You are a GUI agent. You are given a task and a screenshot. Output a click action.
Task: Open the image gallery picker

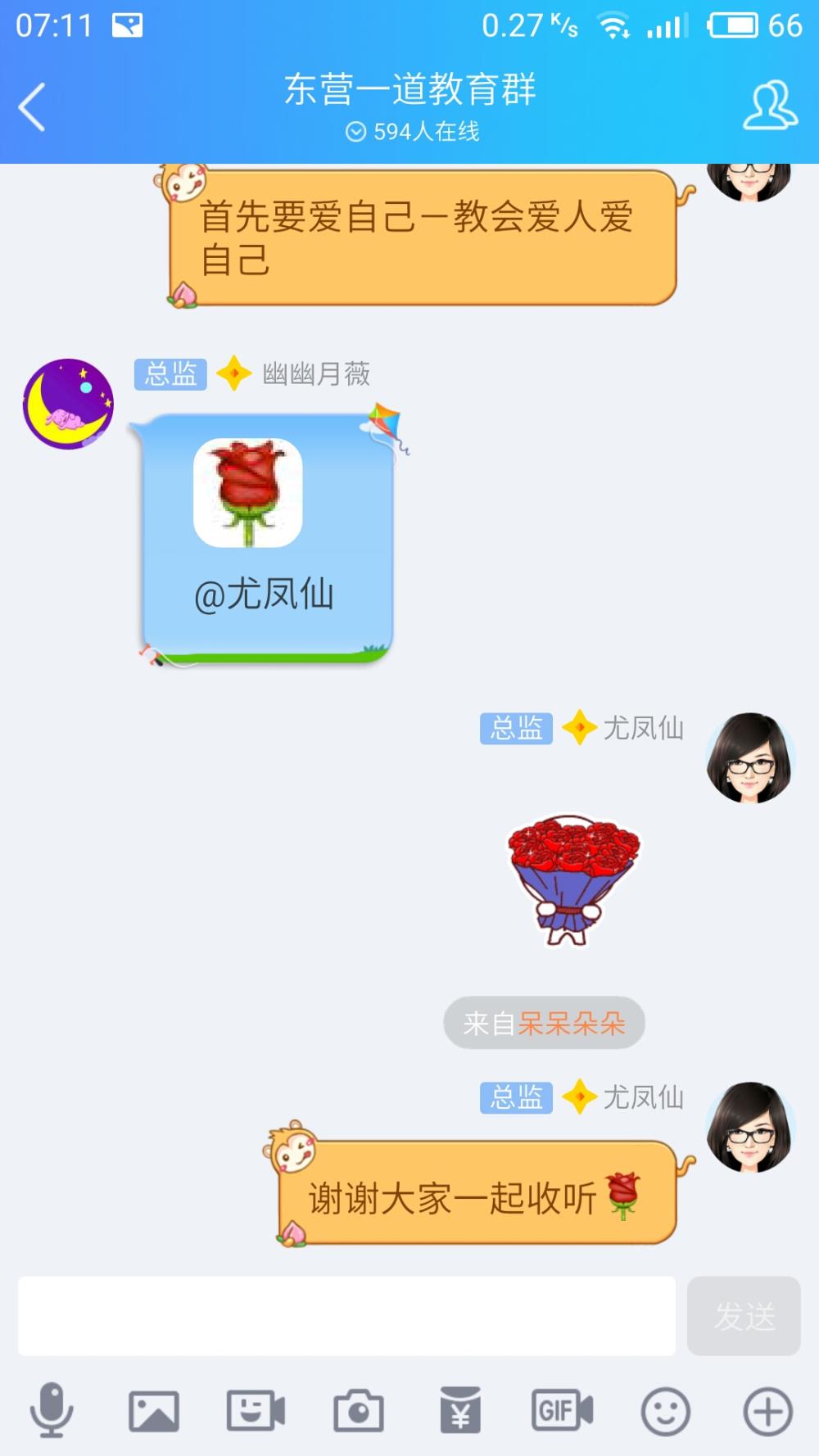click(x=154, y=1411)
